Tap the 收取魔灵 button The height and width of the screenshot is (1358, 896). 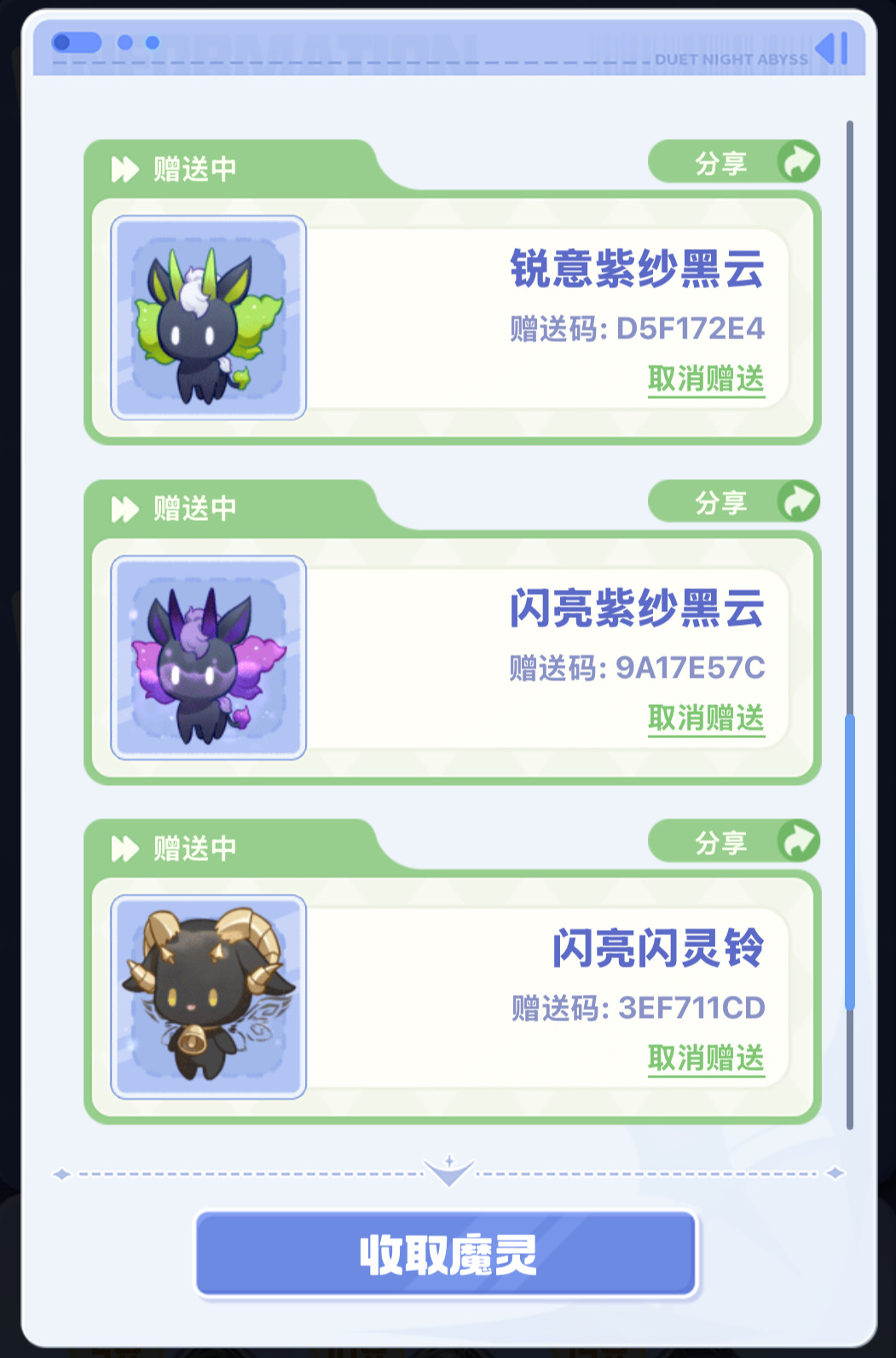point(447,1254)
